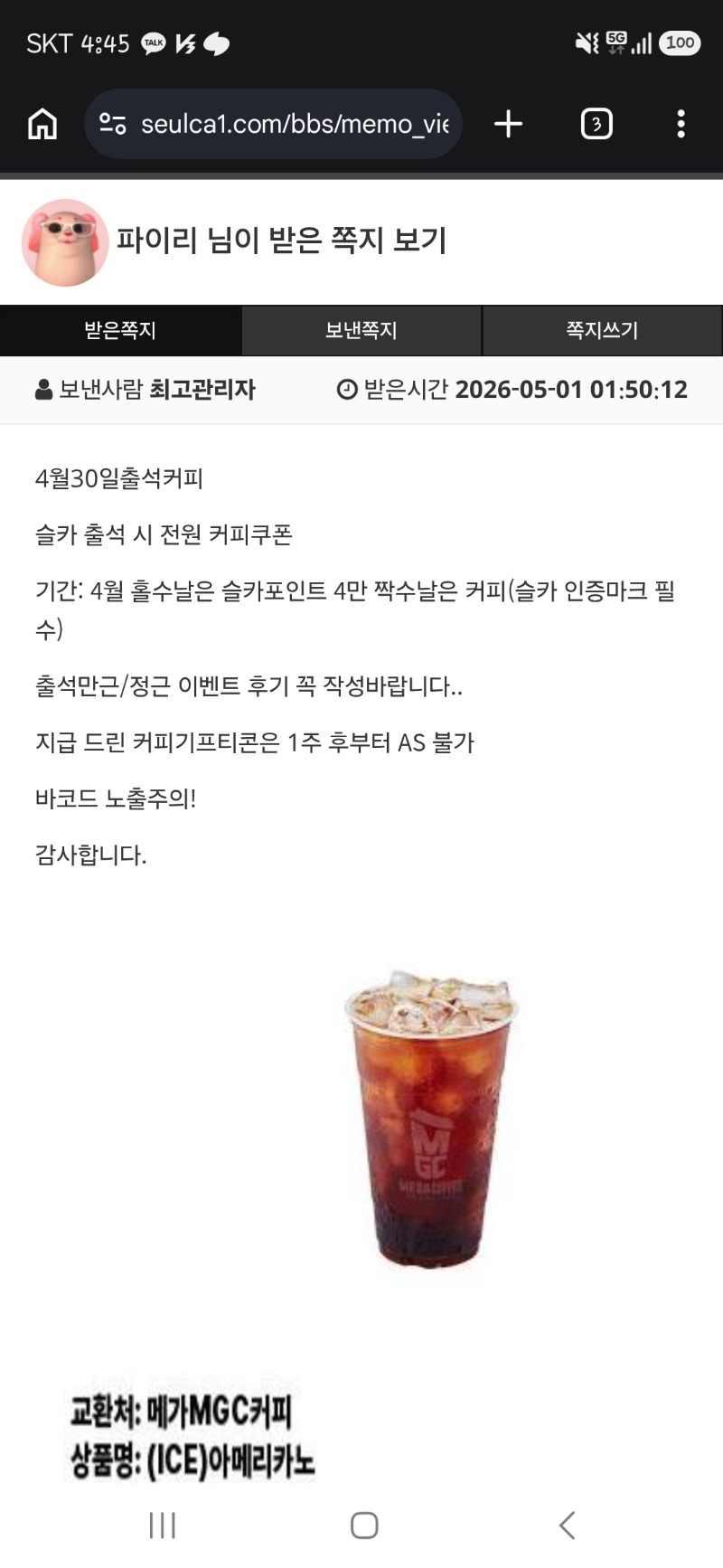Image resolution: width=723 pixels, height=1568 pixels.
Task: Go to the browser home page
Action: coord(42,124)
